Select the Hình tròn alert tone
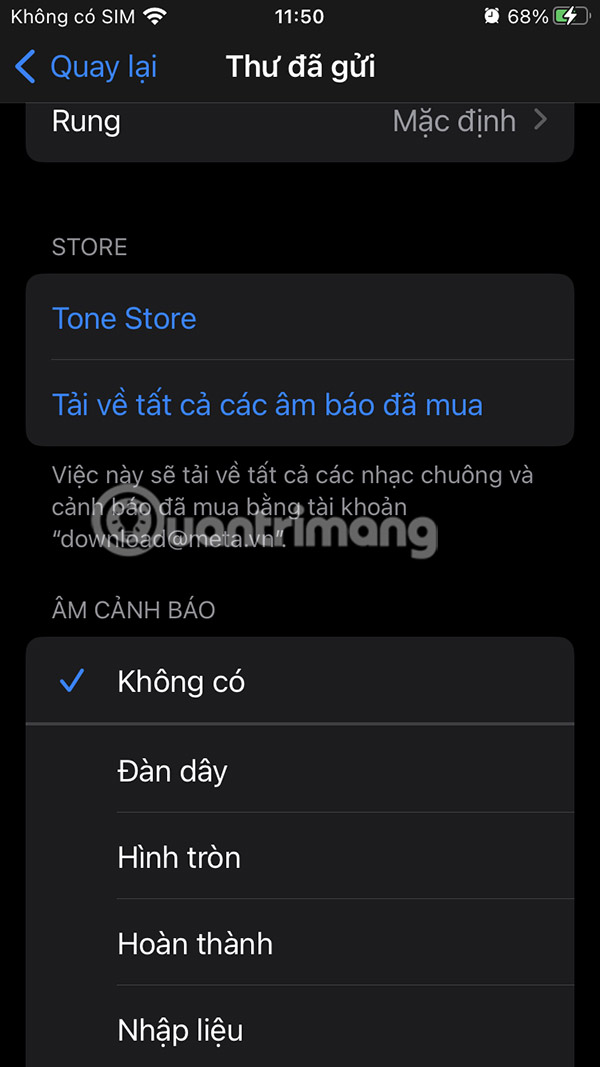This screenshot has height=1067, width=600. pyautogui.click(x=179, y=857)
